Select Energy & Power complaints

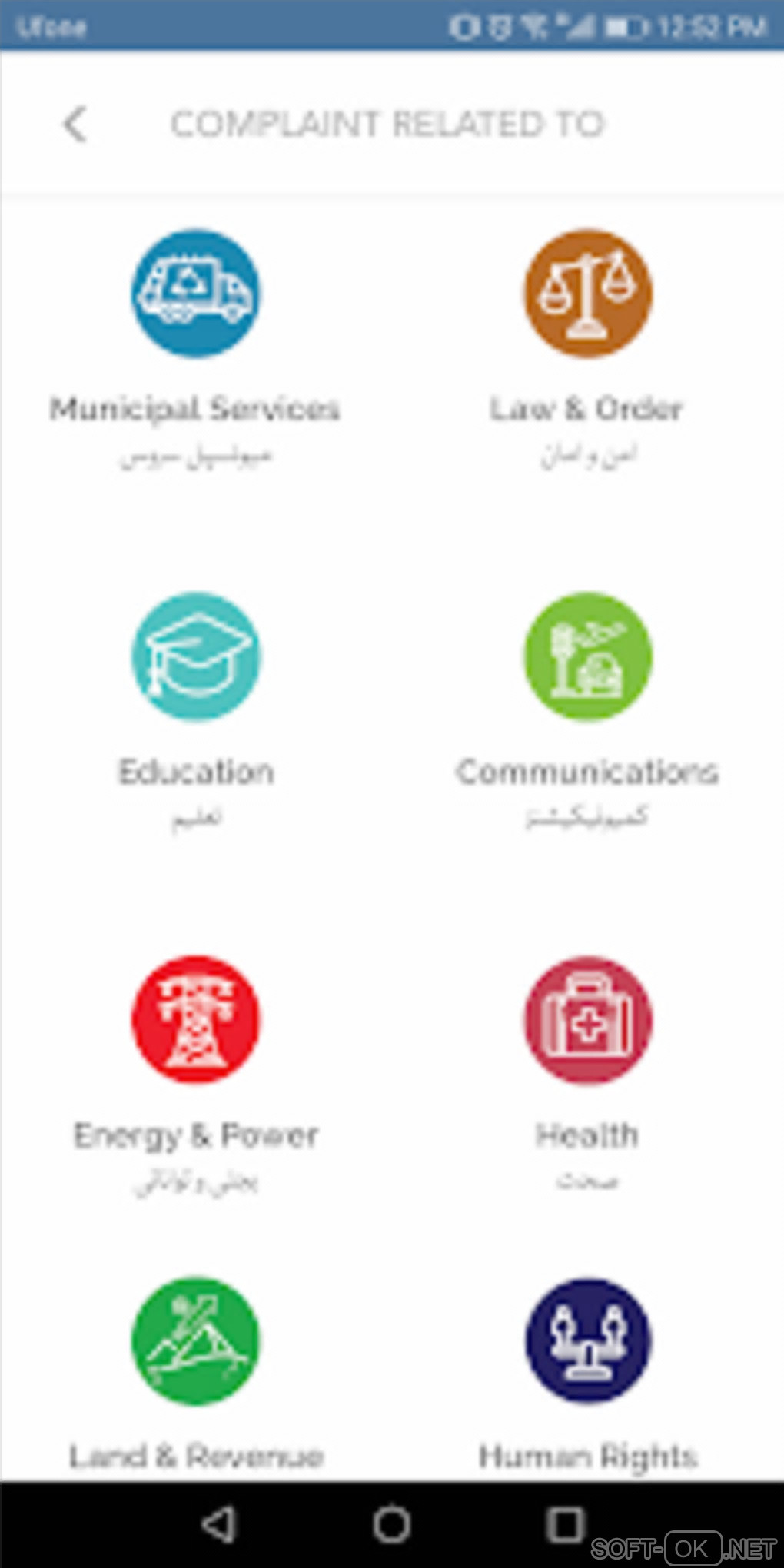click(x=196, y=1020)
